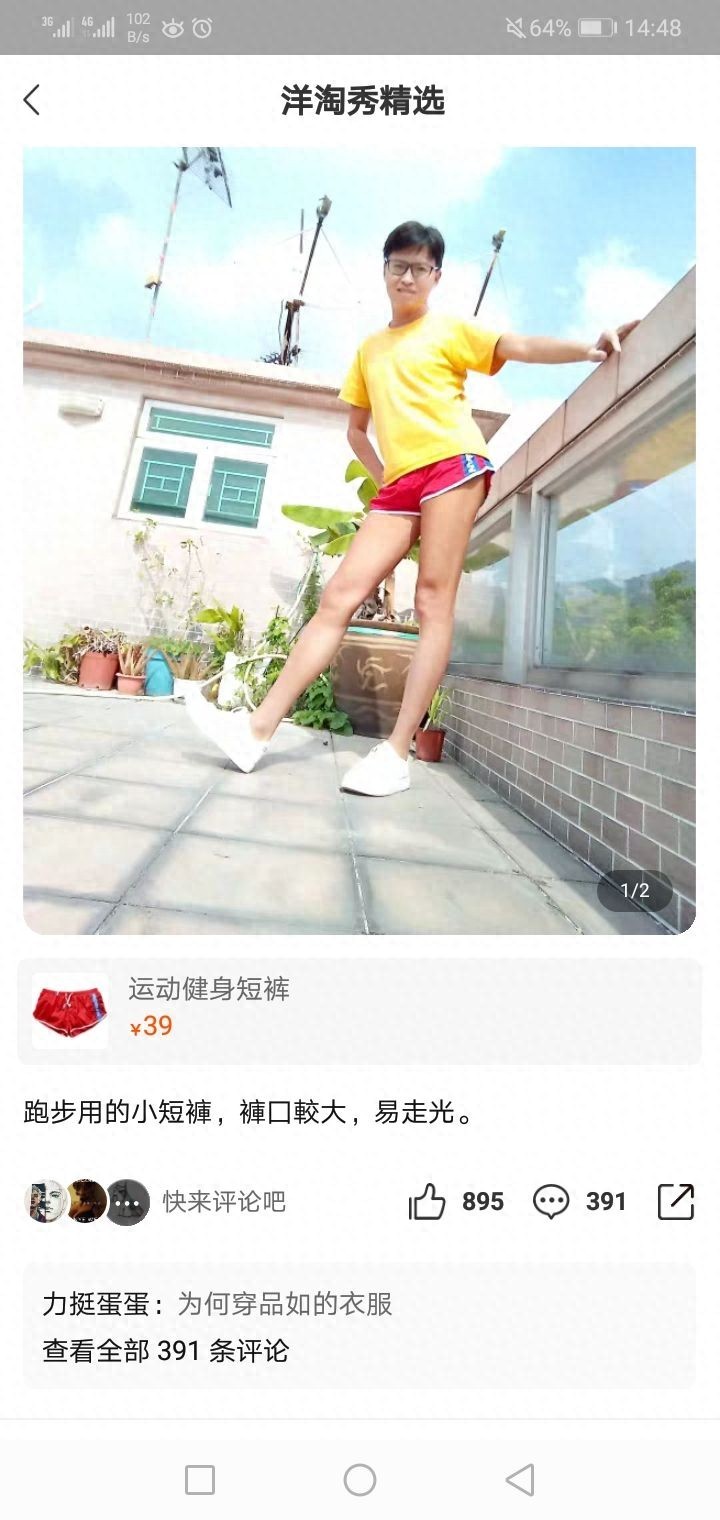720x1520 pixels.
Task: Open the 运动健身短裤 product card
Action: [x=359, y=1011]
